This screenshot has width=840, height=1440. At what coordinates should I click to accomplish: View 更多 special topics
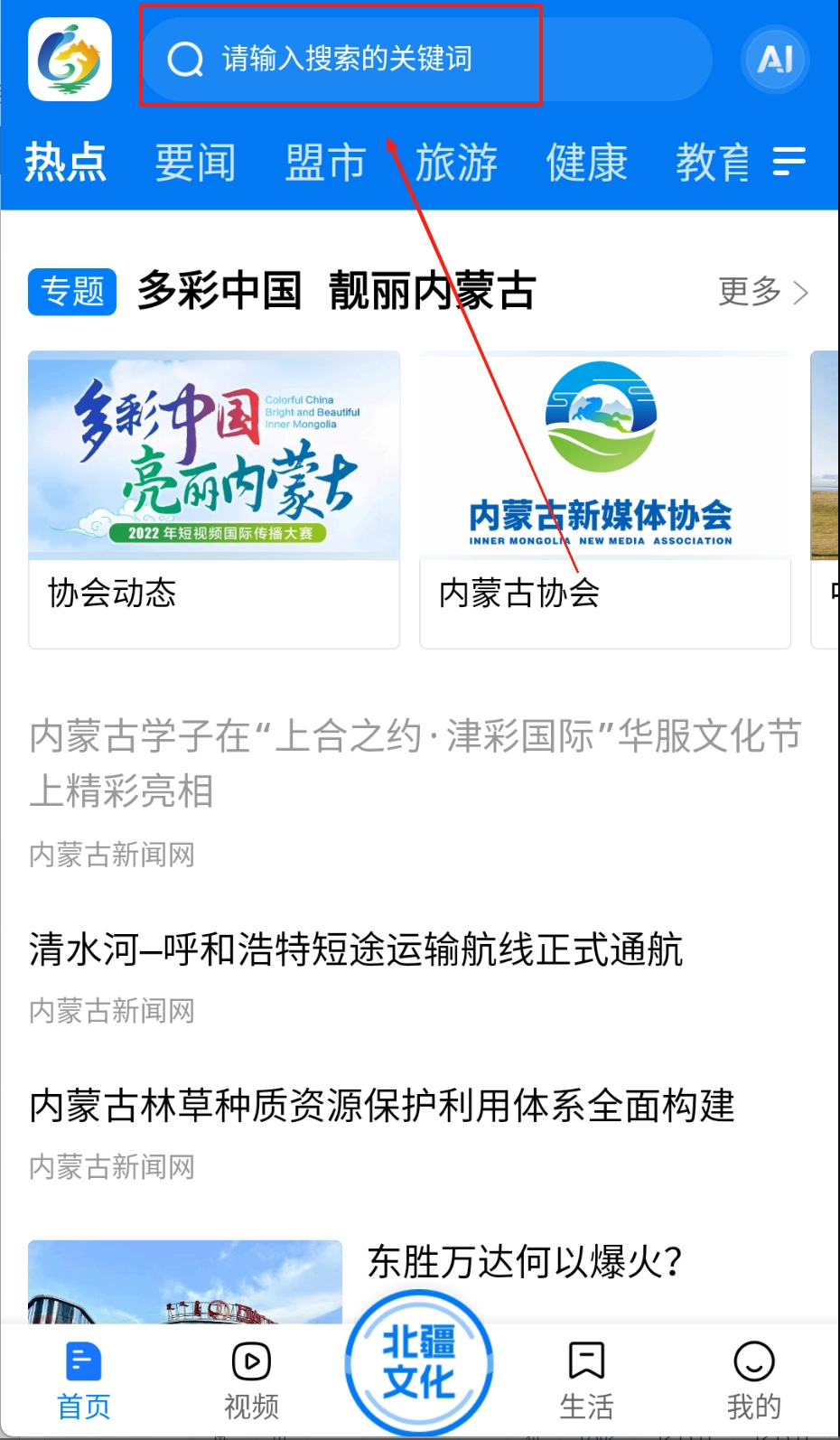(762, 291)
